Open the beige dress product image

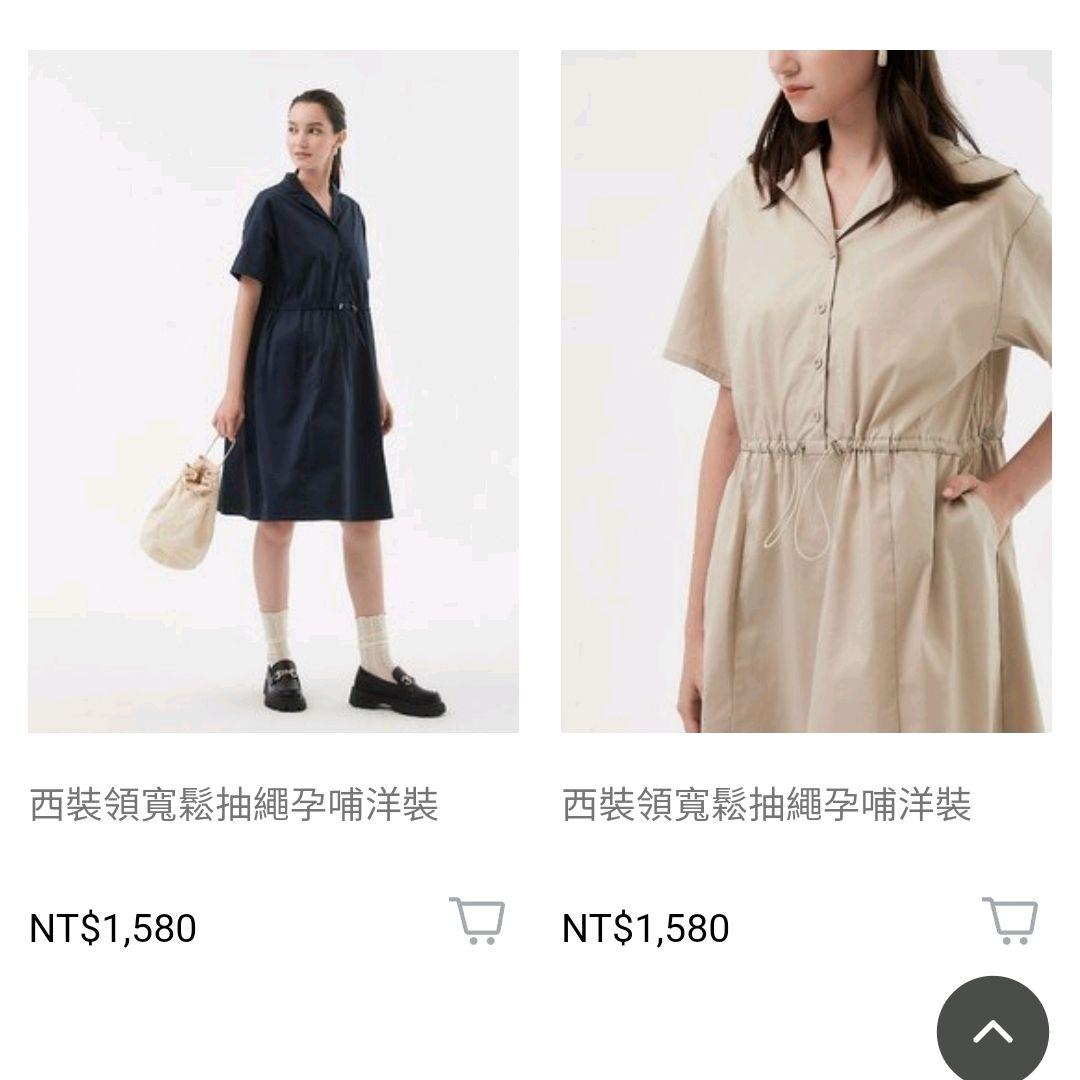(806, 391)
